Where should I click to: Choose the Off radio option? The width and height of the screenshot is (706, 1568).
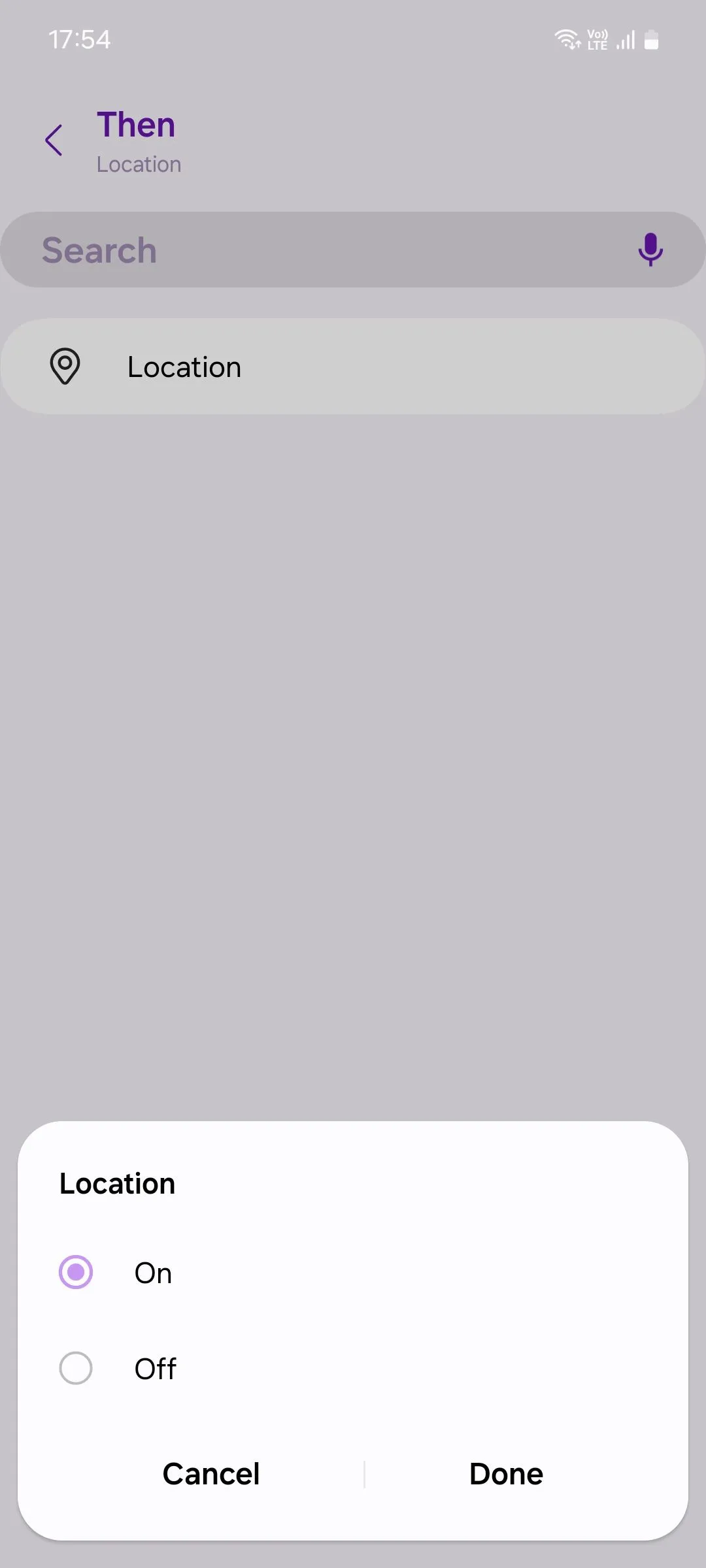click(x=76, y=1368)
